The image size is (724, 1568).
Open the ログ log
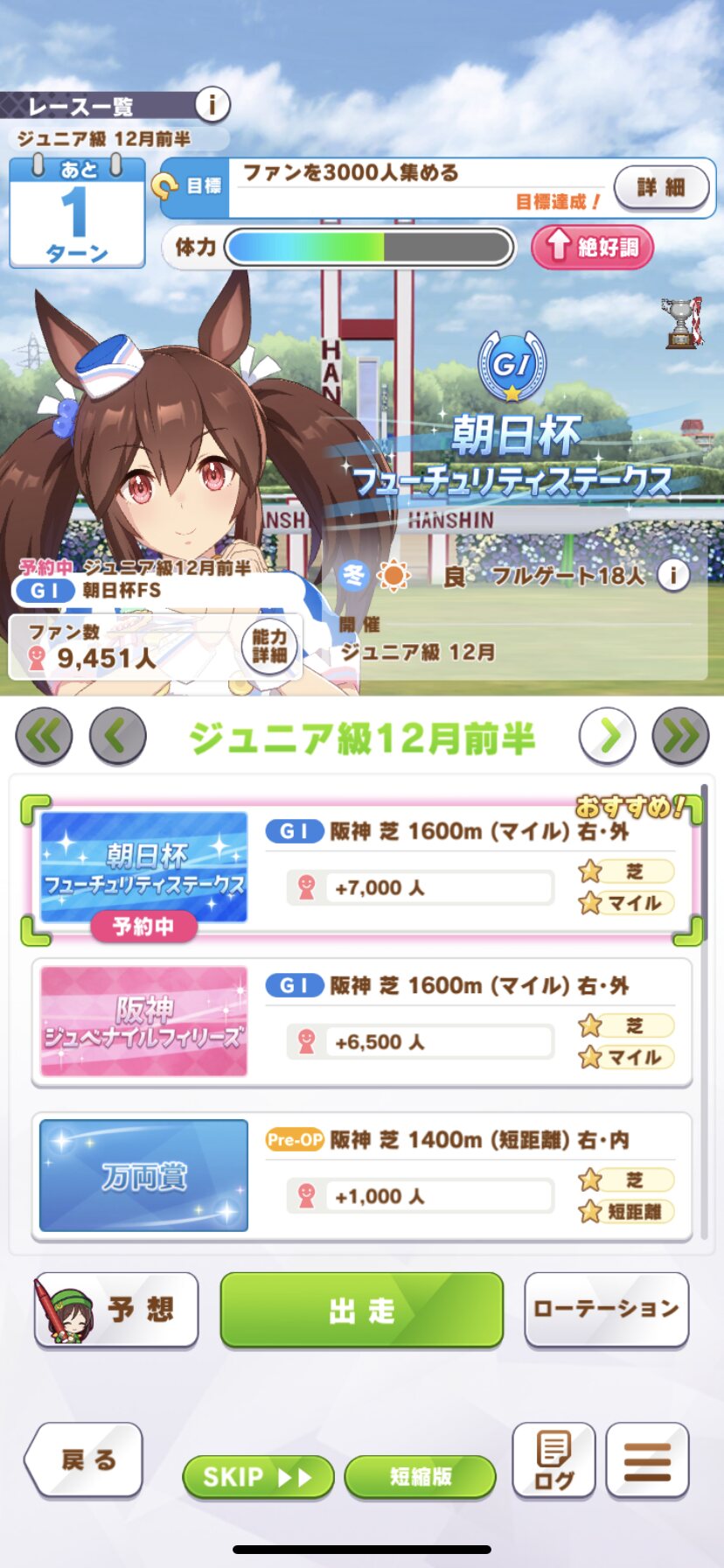pos(553,1460)
